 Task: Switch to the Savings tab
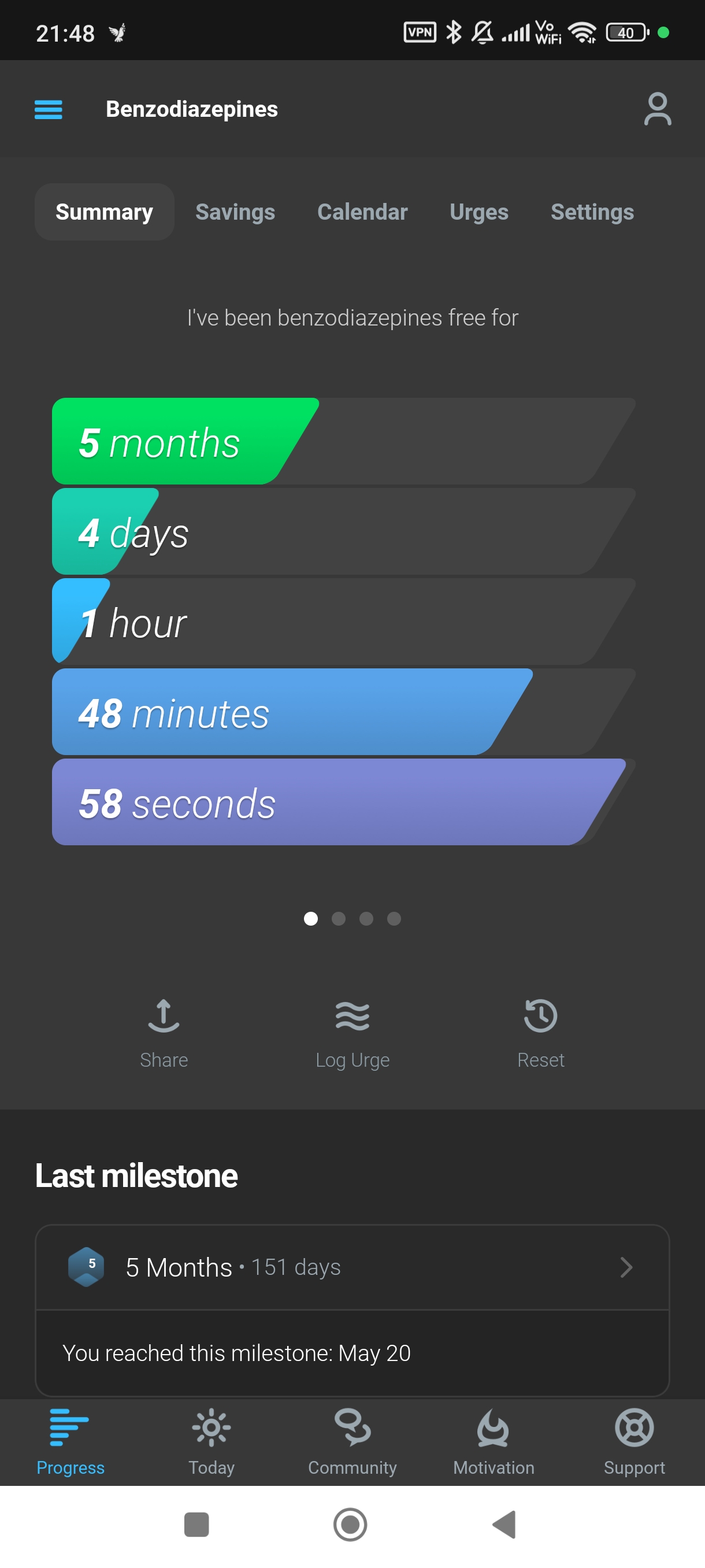point(235,212)
